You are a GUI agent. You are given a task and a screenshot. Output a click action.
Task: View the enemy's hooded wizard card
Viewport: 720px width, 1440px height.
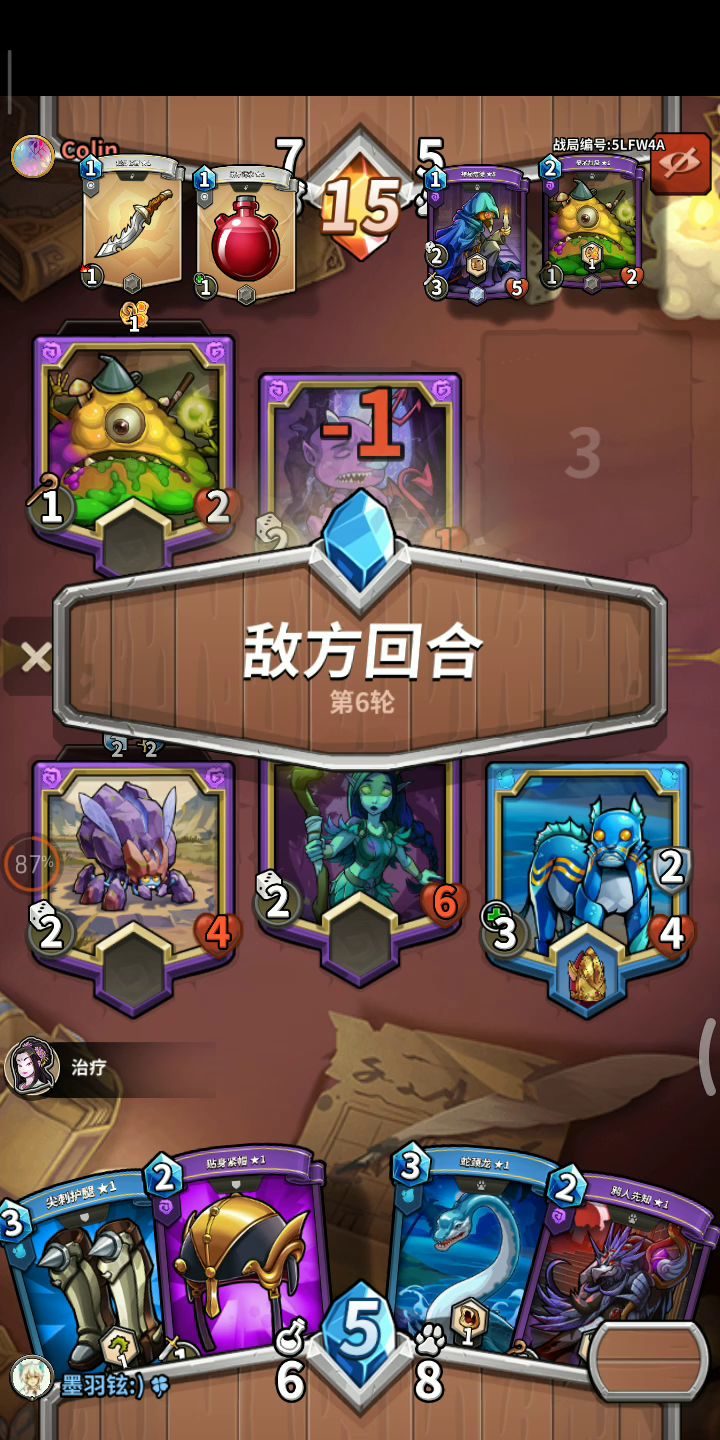tap(476, 232)
